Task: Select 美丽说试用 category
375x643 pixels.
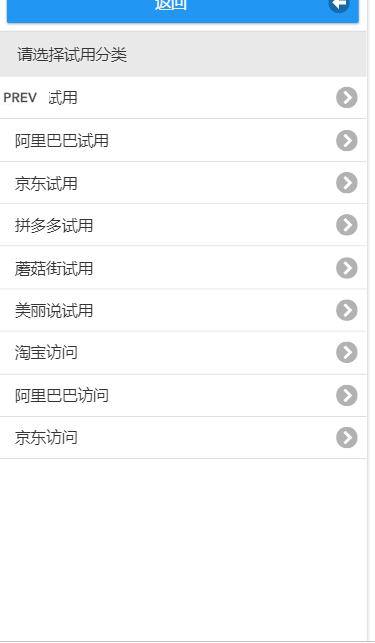Action: pos(183,310)
